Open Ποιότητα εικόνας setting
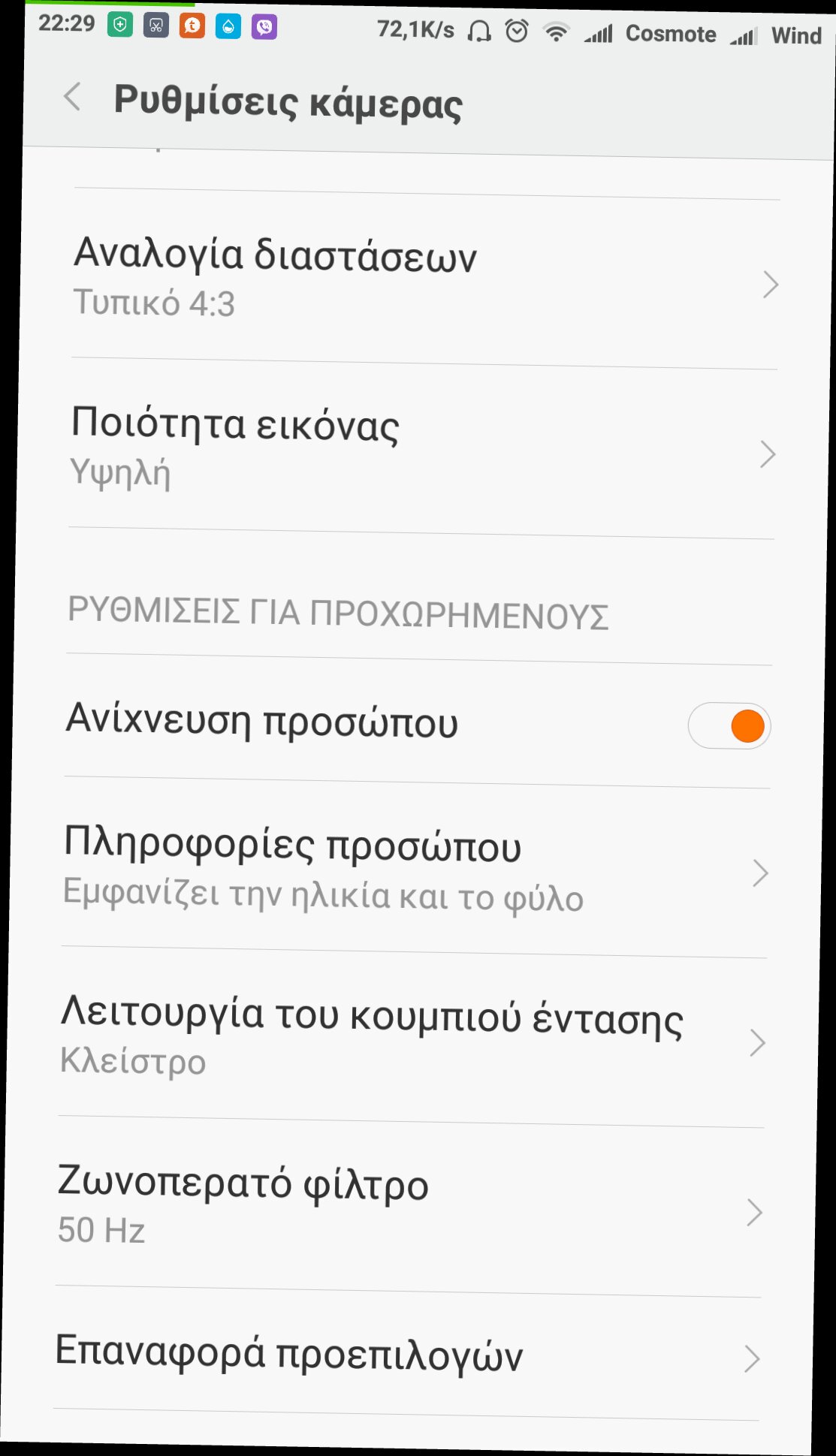The width and height of the screenshot is (836, 1456). pos(422,448)
